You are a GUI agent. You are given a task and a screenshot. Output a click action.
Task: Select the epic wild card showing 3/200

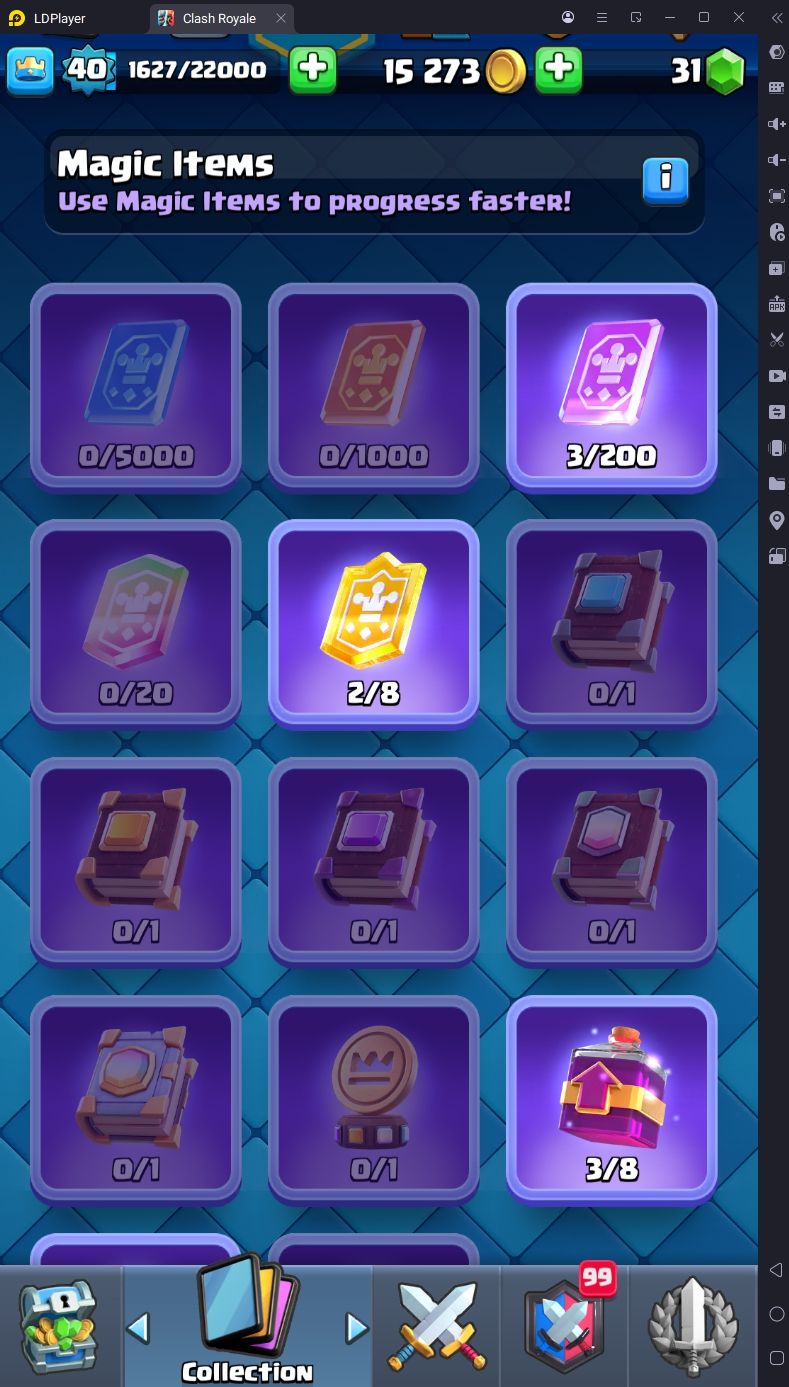pos(612,387)
